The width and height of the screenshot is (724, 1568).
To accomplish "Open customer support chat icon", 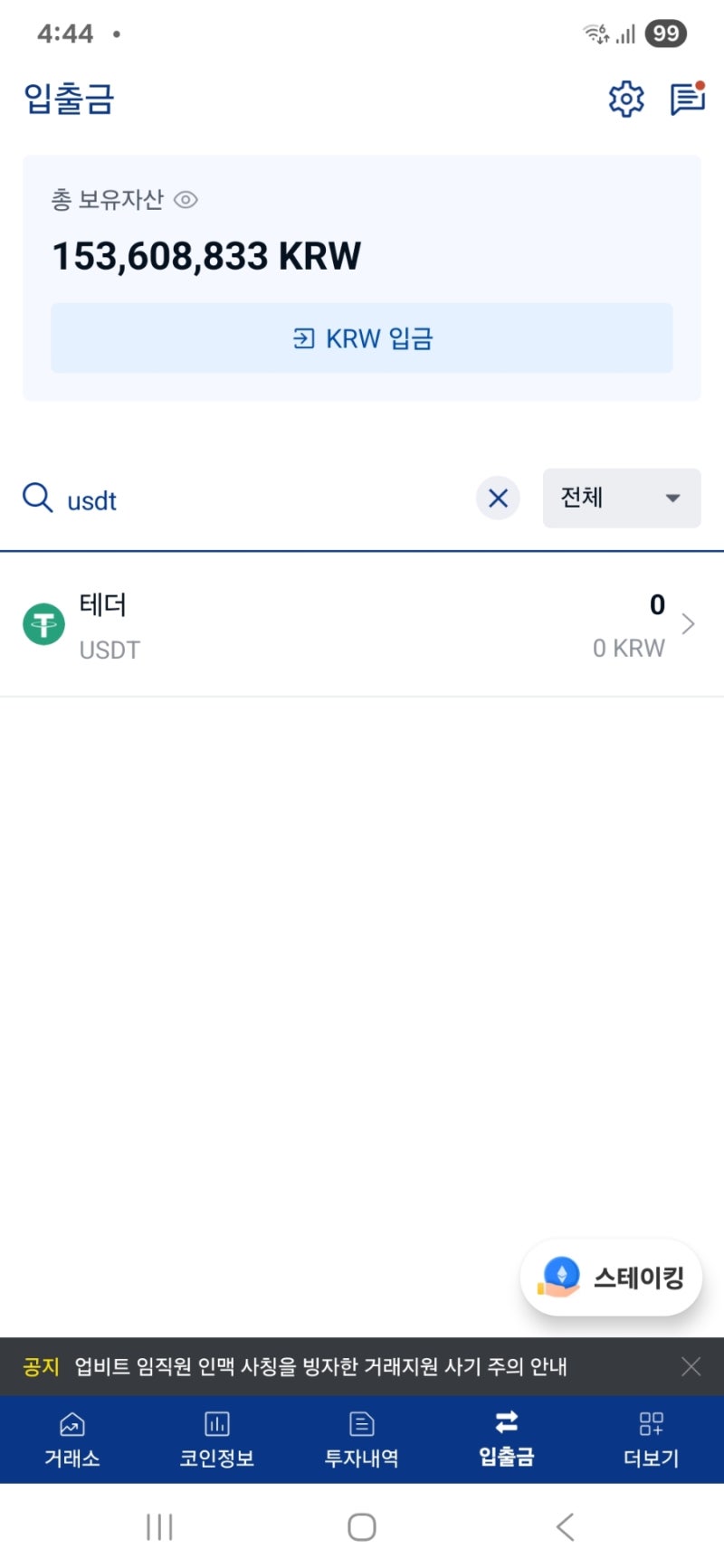I will pyautogui.click(x=687, y=99).
